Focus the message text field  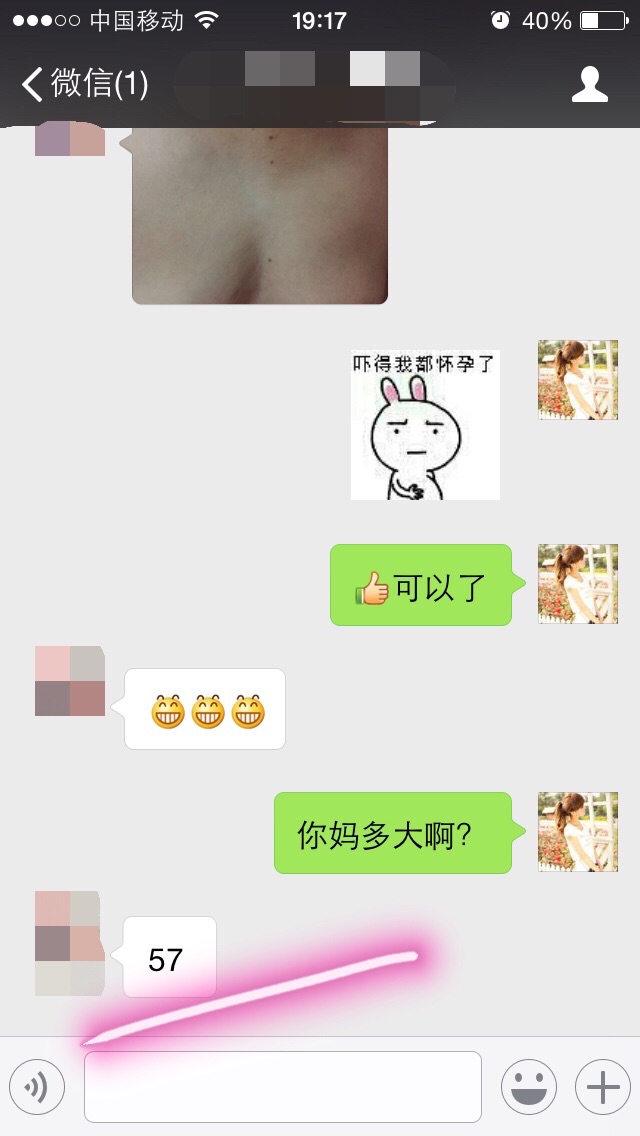tap(283, 1087)
